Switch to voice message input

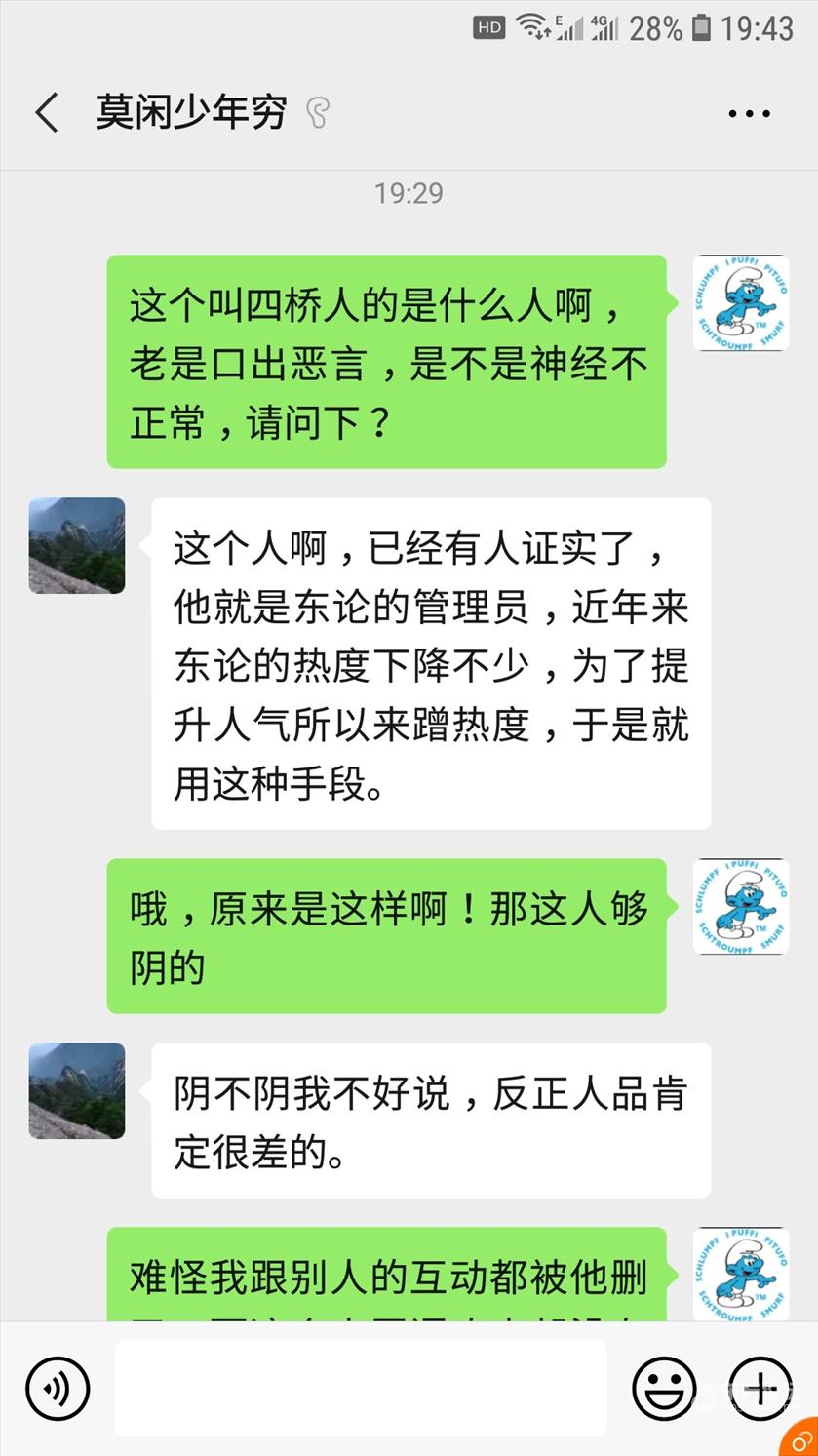coord(58,1388)
